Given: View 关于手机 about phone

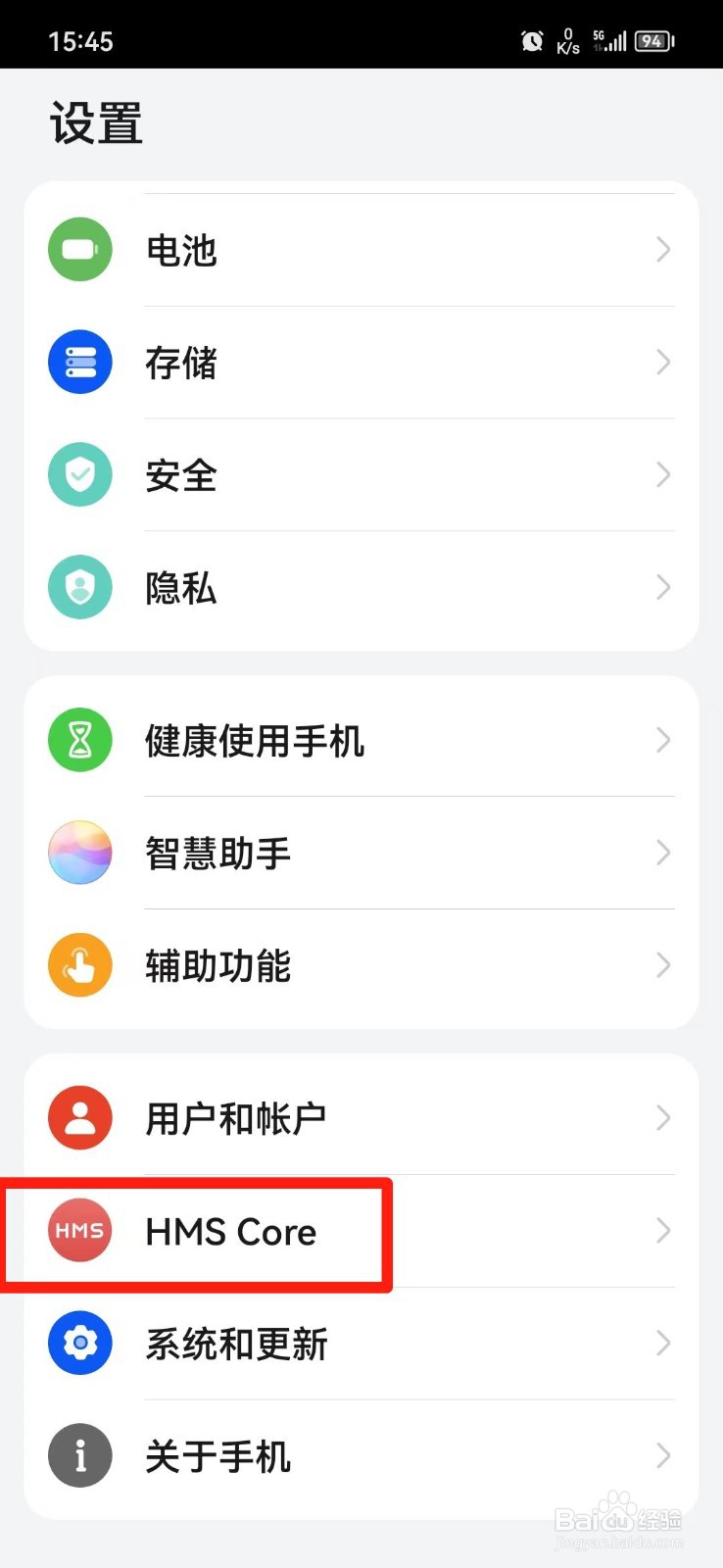Looking at the screenshot, I should pos(361,1456).
